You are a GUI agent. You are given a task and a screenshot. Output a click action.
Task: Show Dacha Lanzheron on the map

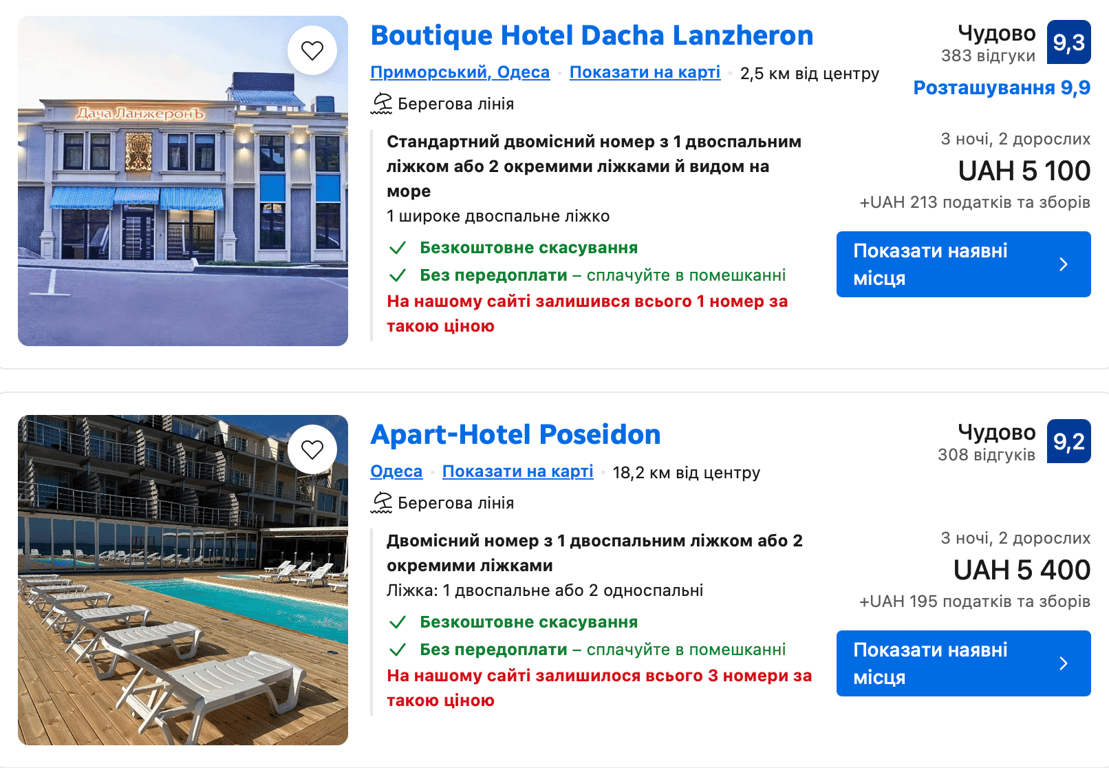[644, 72]
